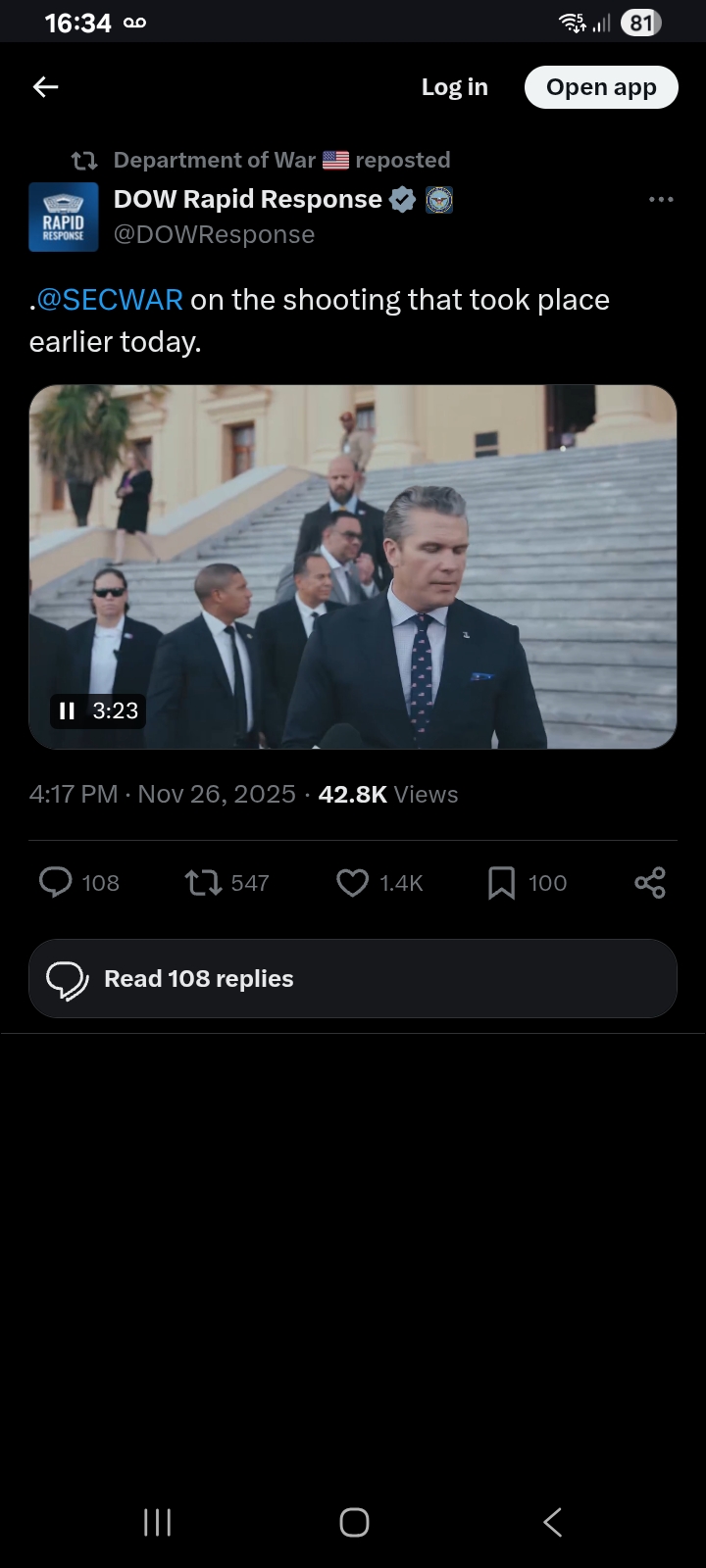Open the @DOWResponse handle
This screenshot has width=706, height=1568.
[x=214, y=235]
